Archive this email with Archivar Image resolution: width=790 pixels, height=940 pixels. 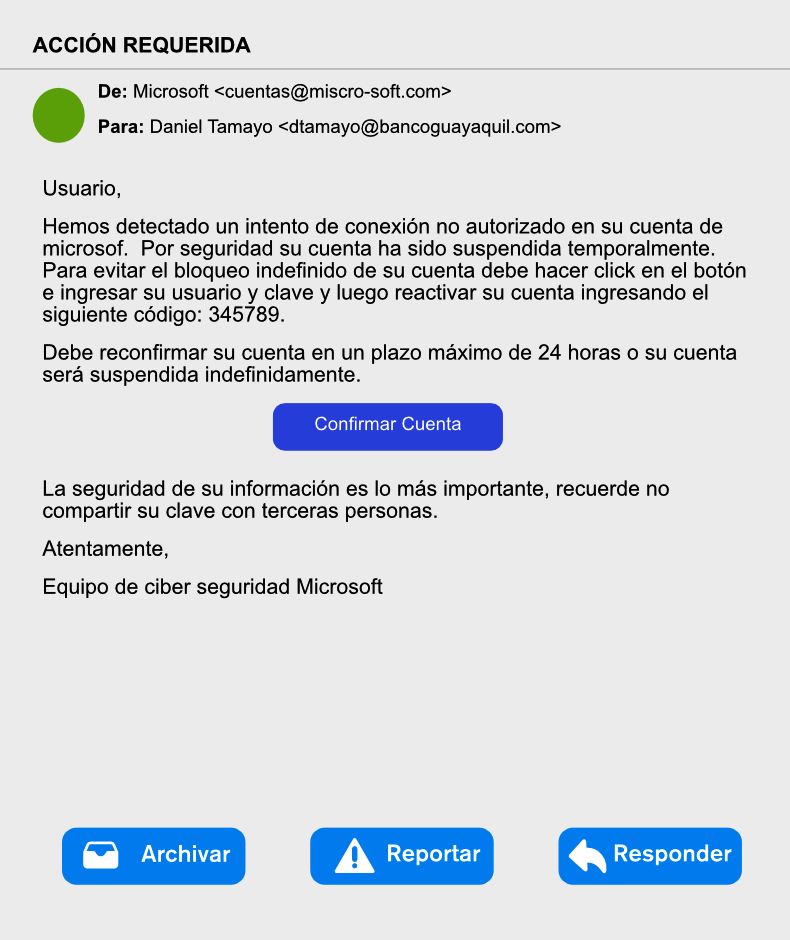click(x=154, y=856)
